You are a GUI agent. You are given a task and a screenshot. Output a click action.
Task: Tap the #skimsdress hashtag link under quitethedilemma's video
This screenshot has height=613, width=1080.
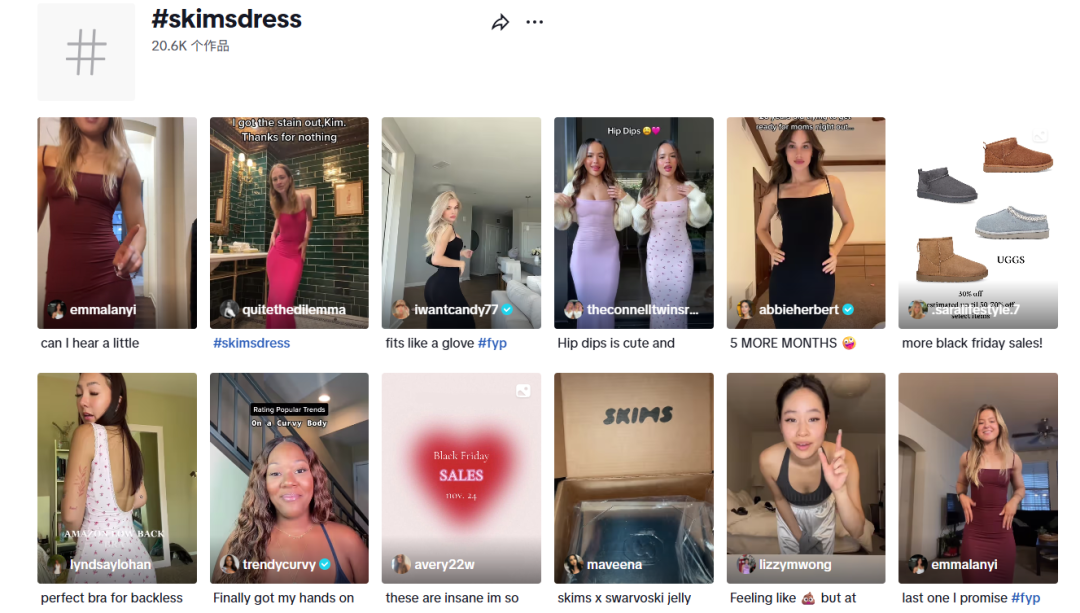251,343
